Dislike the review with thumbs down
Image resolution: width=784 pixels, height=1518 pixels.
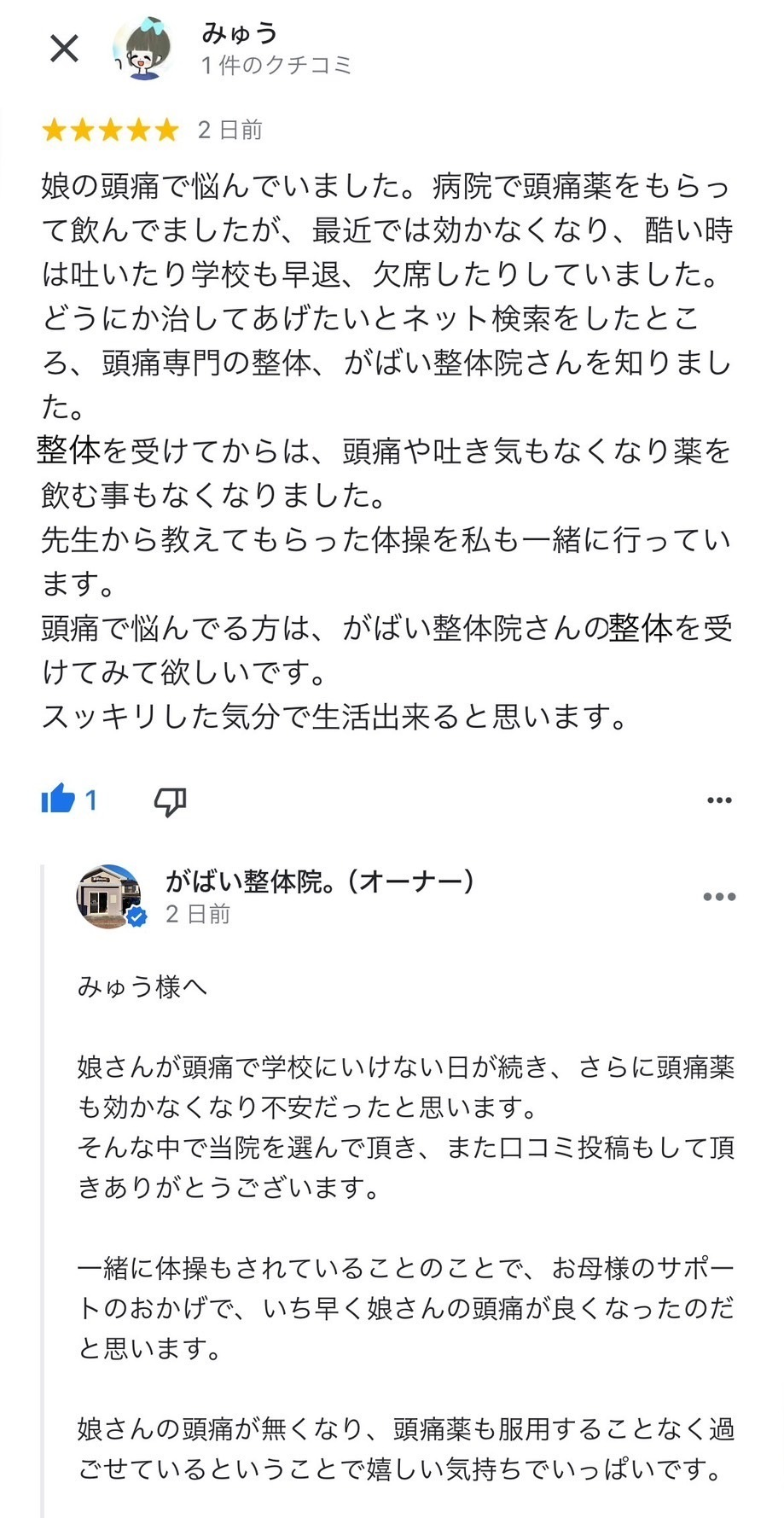click(x=170, y=801)
